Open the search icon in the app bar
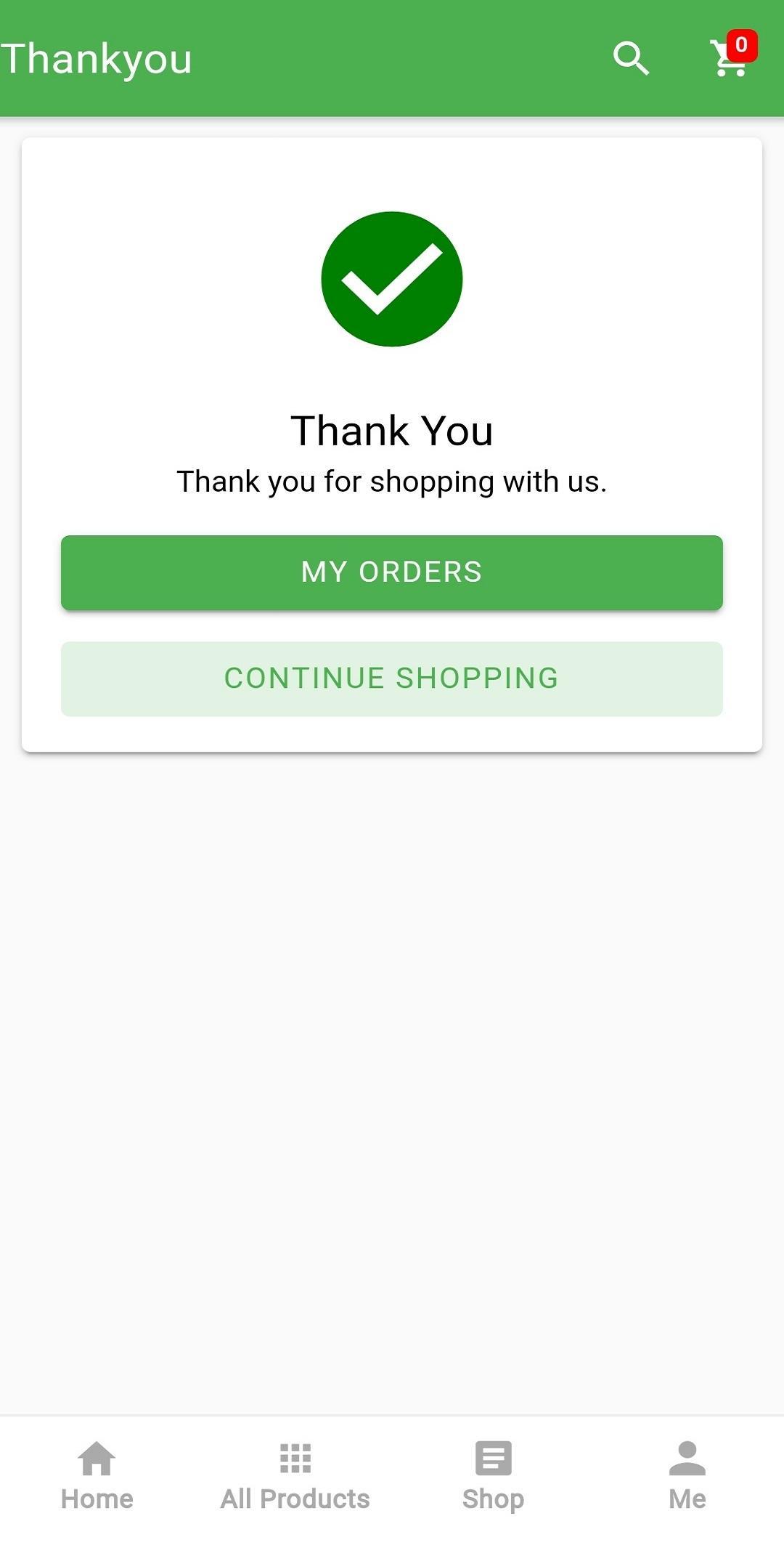Image resolution: width=784 pixels, height=1545 pixels. coord(631,58)
